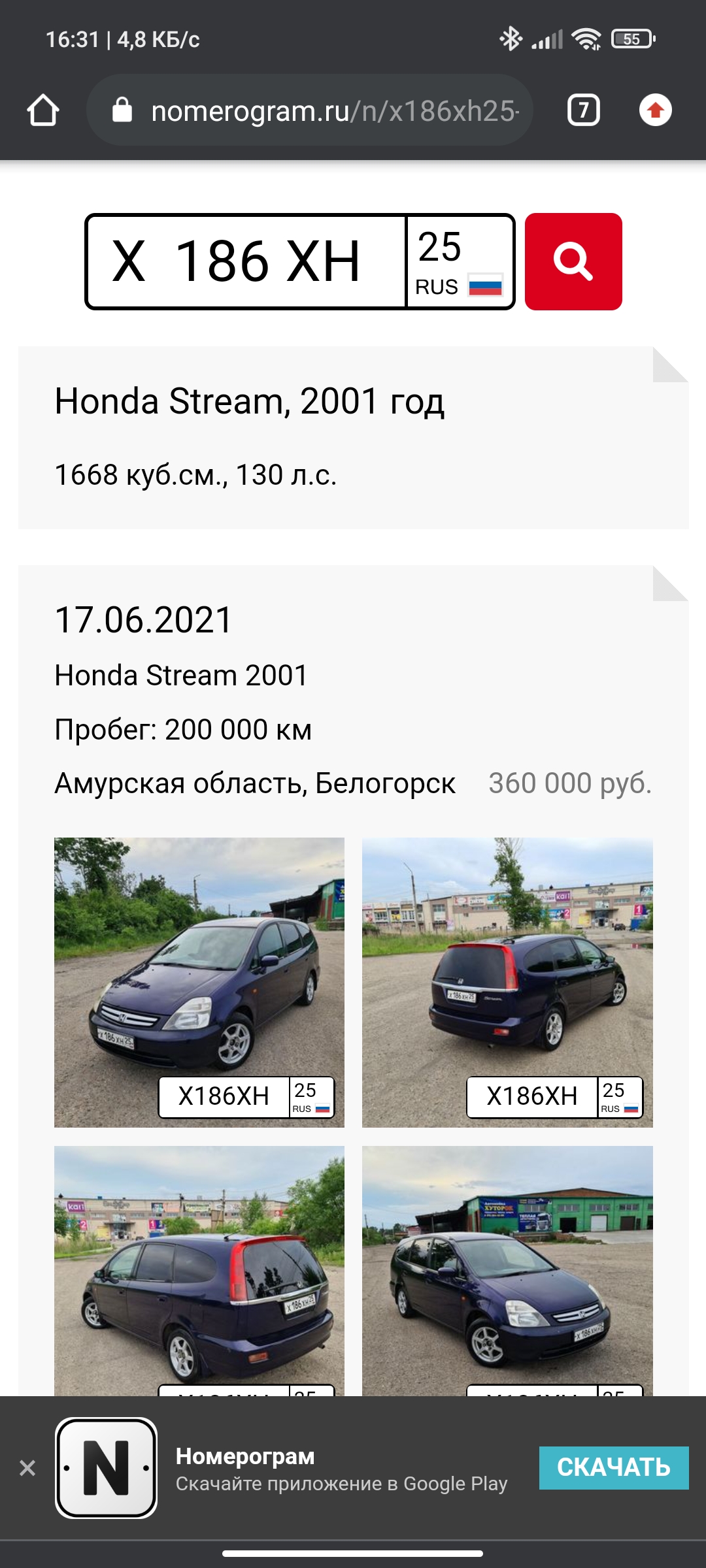Search the plate with the red magnifier button
The image size is (706, 1568).
[573, 261]
